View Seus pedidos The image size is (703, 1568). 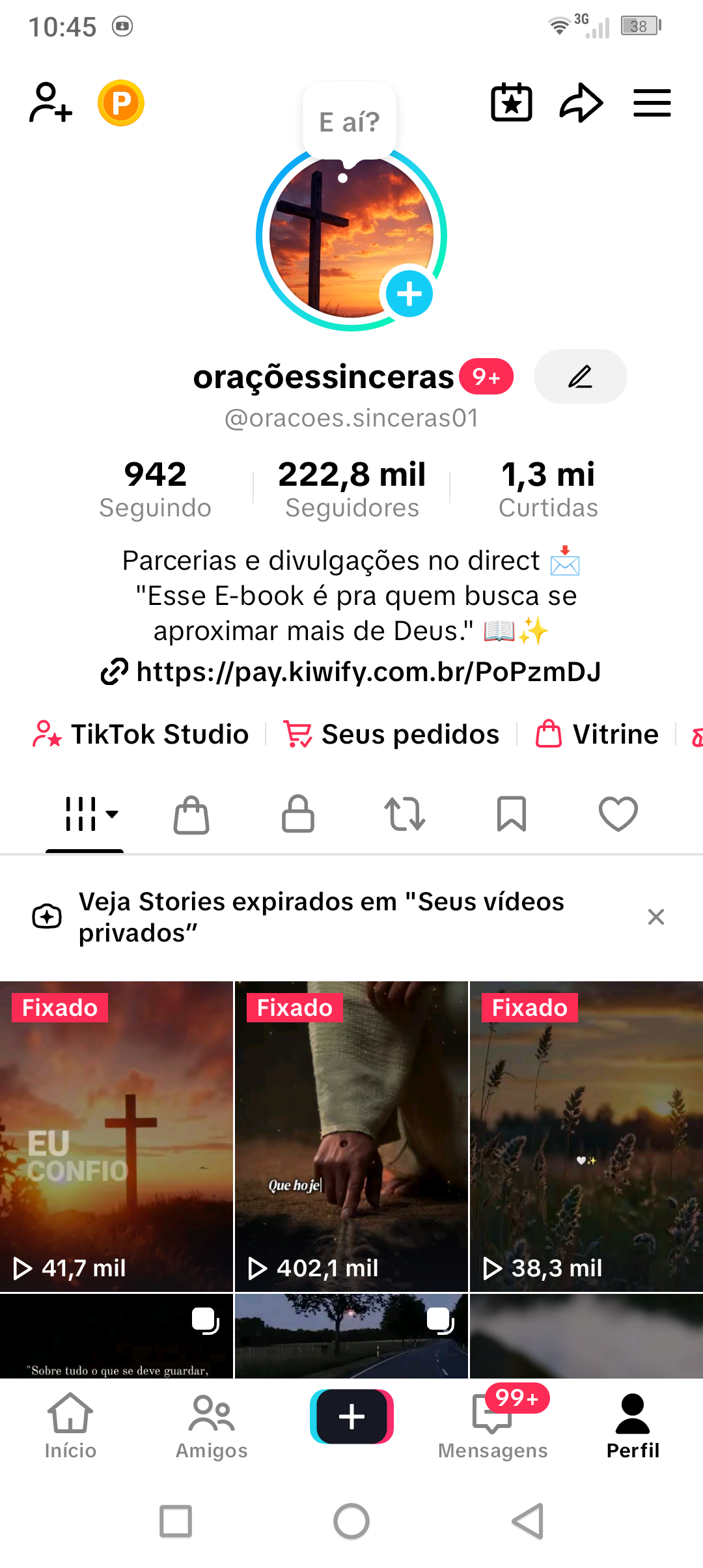click(392, 735)
